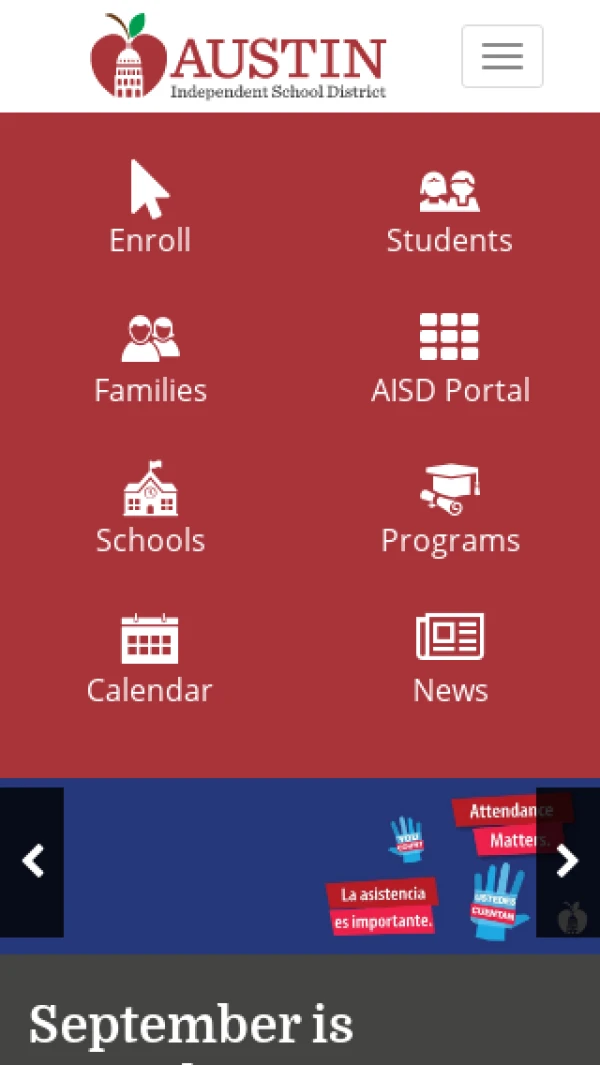Viewport: 600px width, 1065px height.
Task: Advance to the next banner slide
Action: 567,861
